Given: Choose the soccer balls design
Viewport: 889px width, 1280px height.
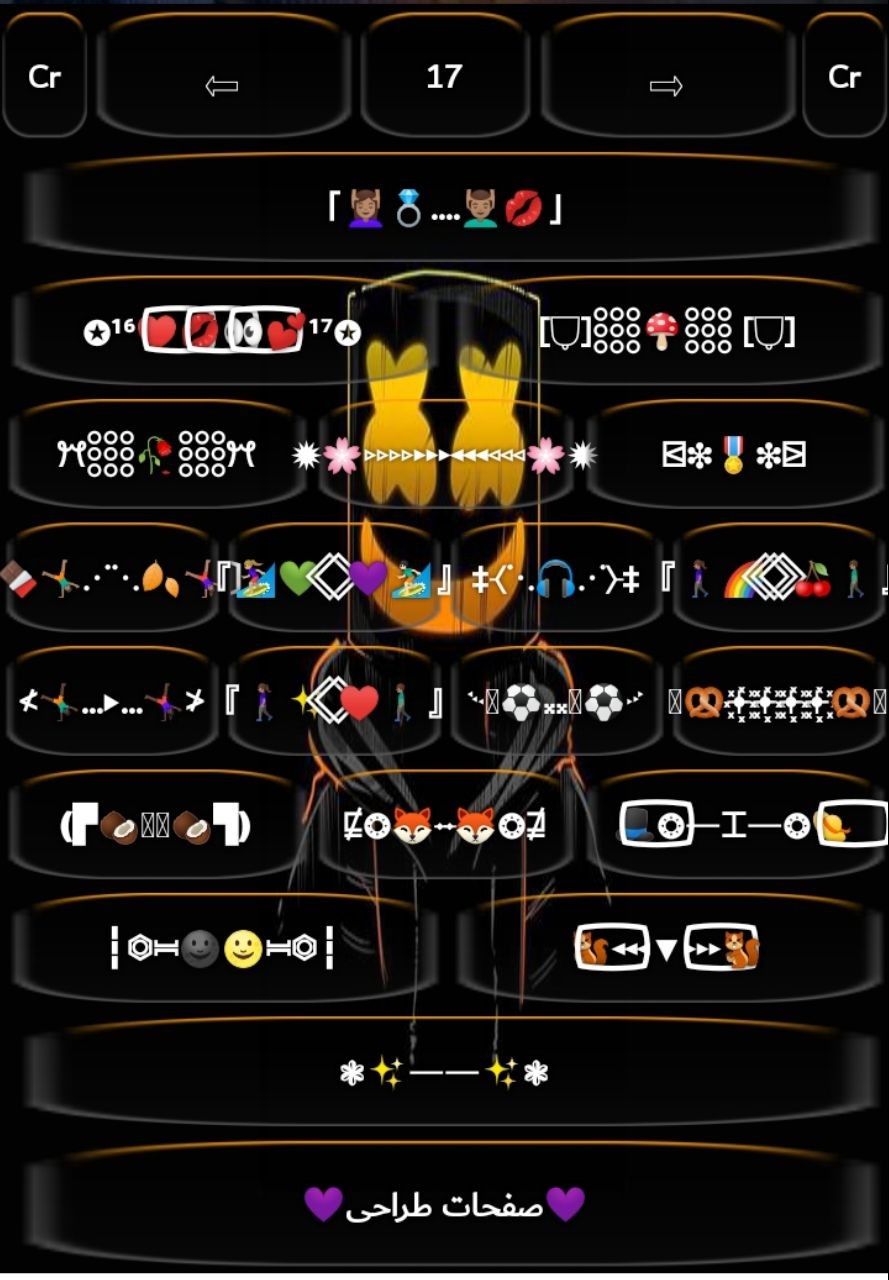Looking at the screenshot, I should tap(556, 704).
